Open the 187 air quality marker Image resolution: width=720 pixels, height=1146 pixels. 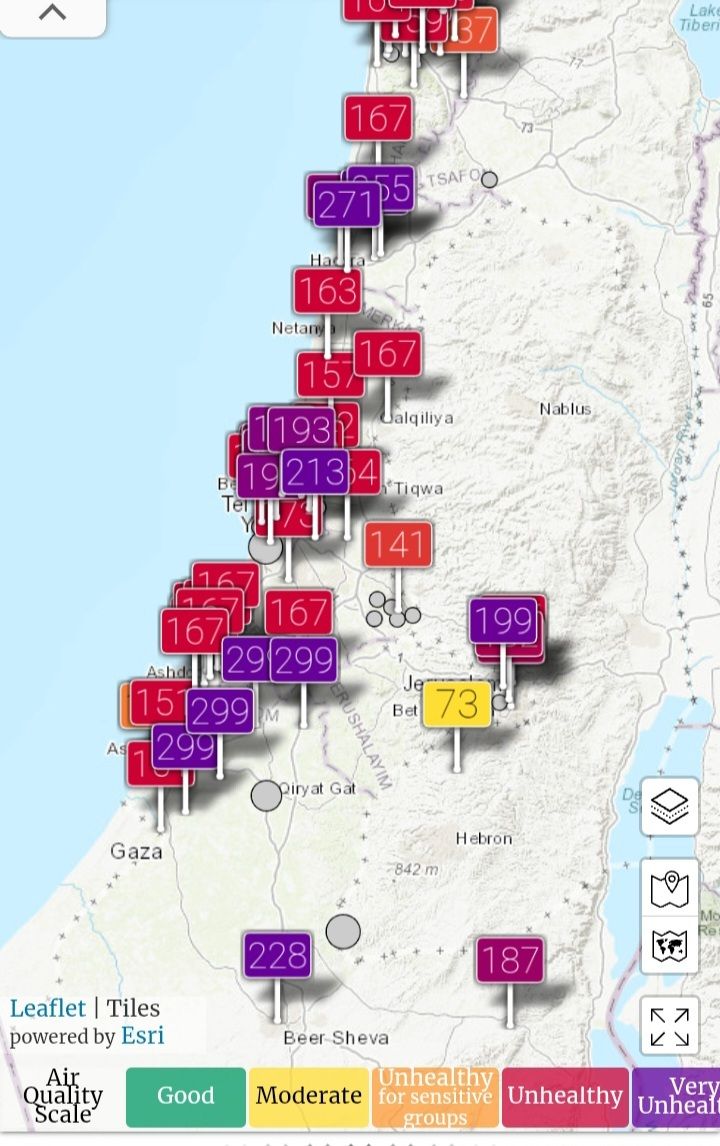[510, 960]
